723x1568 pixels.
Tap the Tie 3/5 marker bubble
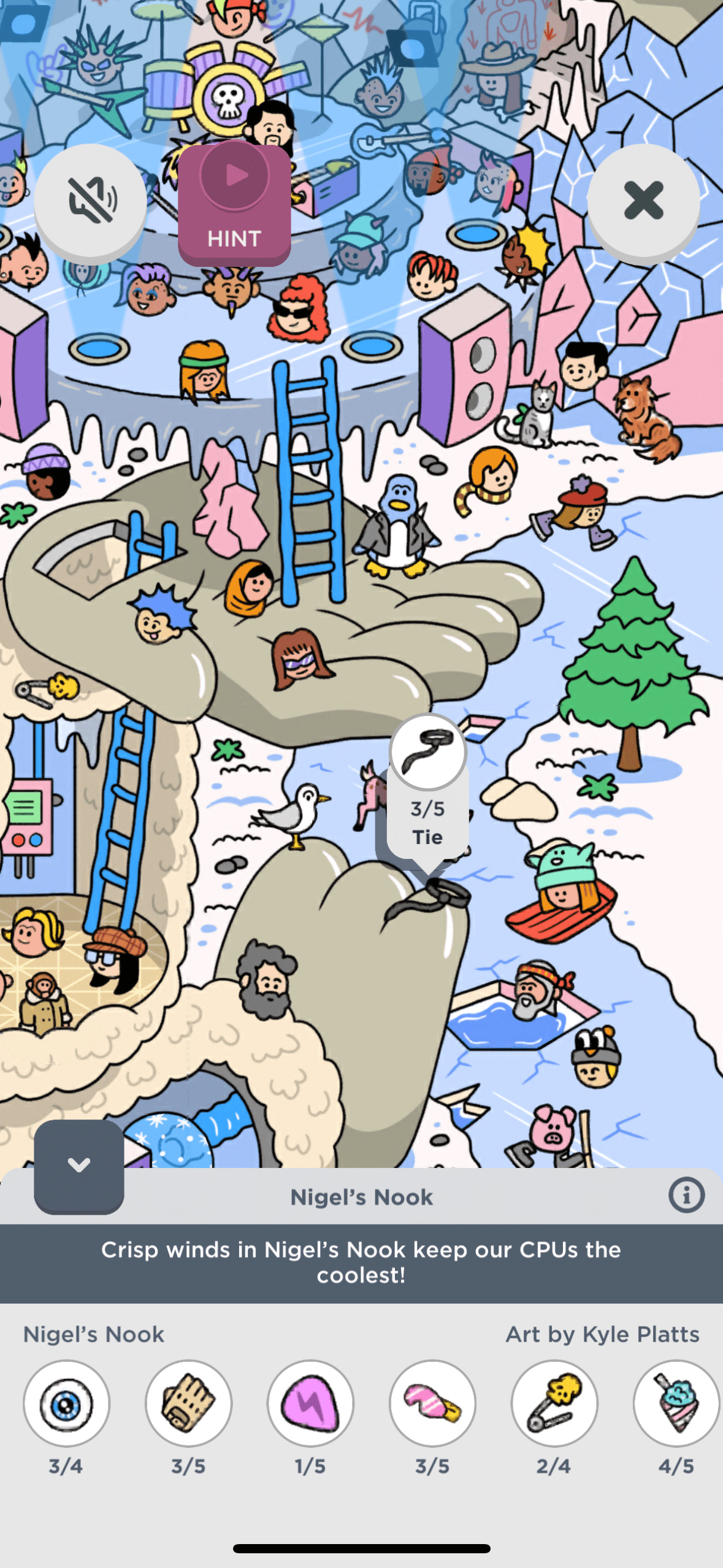(427, 788)
